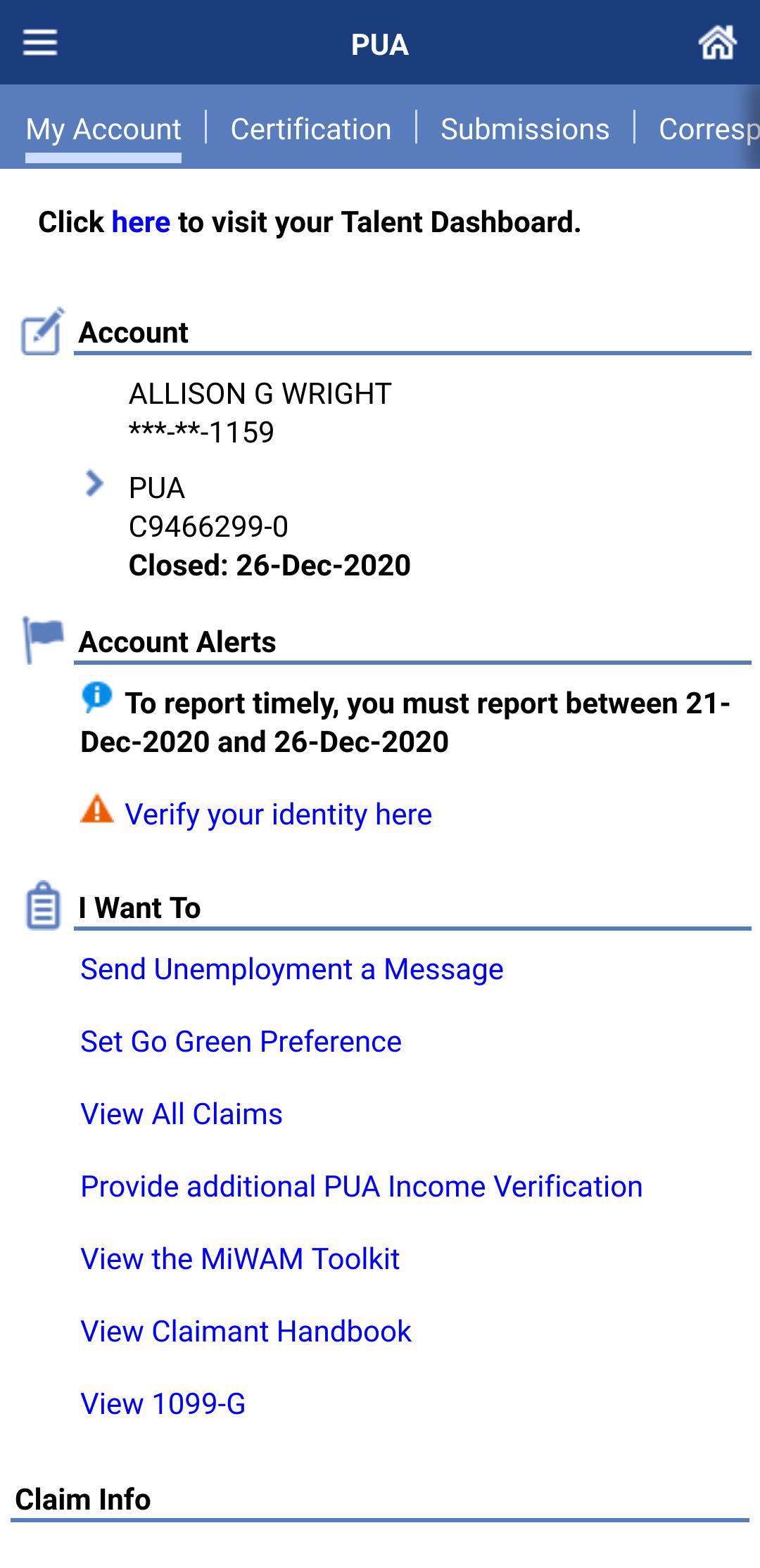Image resolution: width=760 pixels, height=1568 pixels.
Task: Open Set Go Green Preference
Action: coord(240,1041)
